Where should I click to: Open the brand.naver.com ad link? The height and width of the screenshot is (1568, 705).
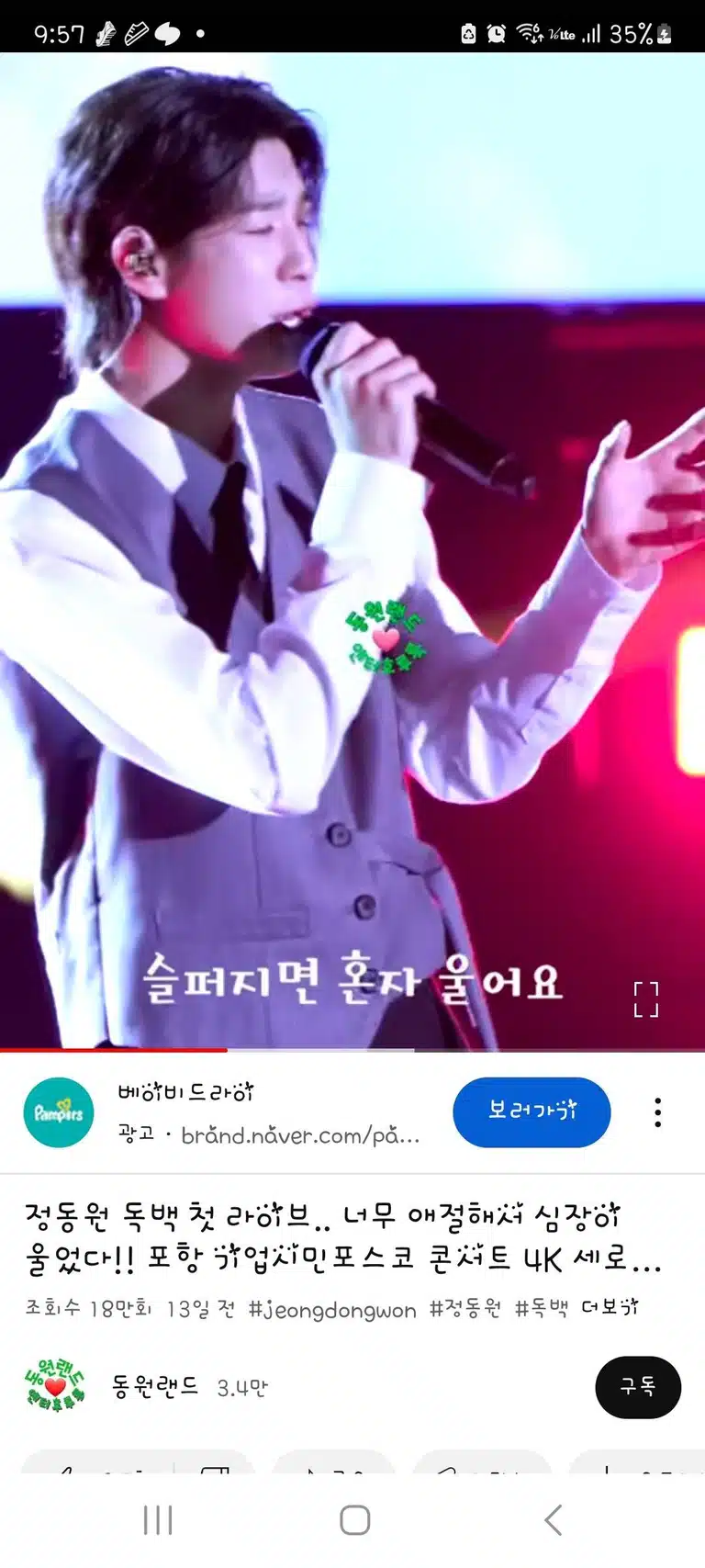click(300, 1135)
